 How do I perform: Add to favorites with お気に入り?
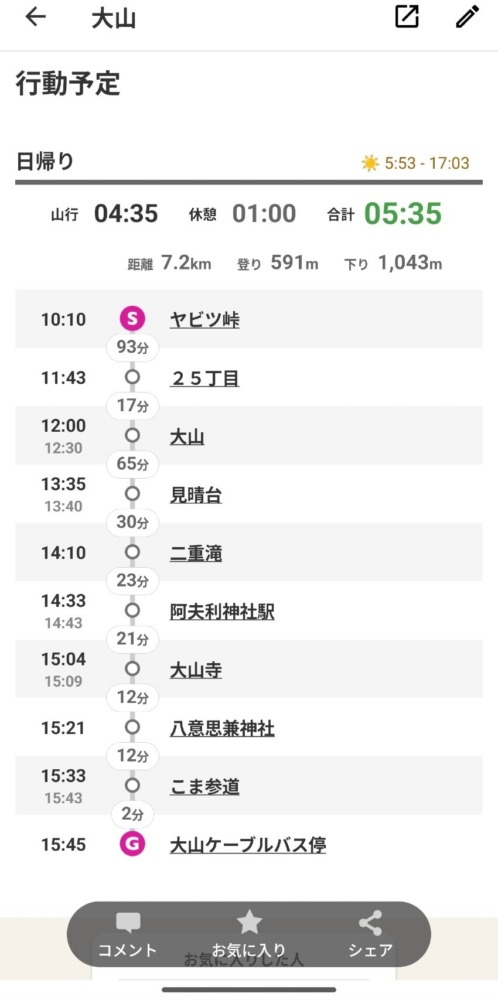pyautogui.click(x=249, y=934)
